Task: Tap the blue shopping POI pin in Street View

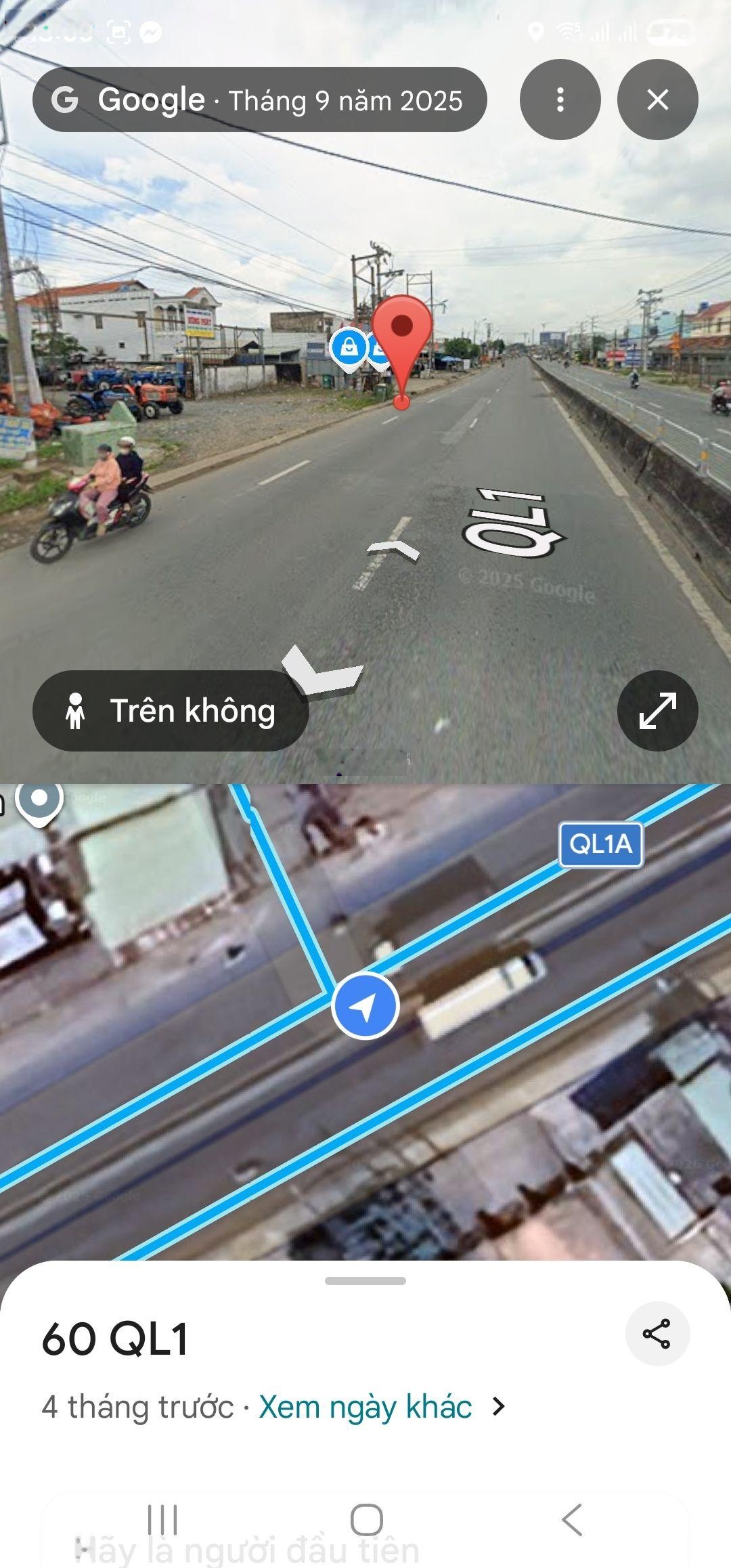Action: click(349, 347)
